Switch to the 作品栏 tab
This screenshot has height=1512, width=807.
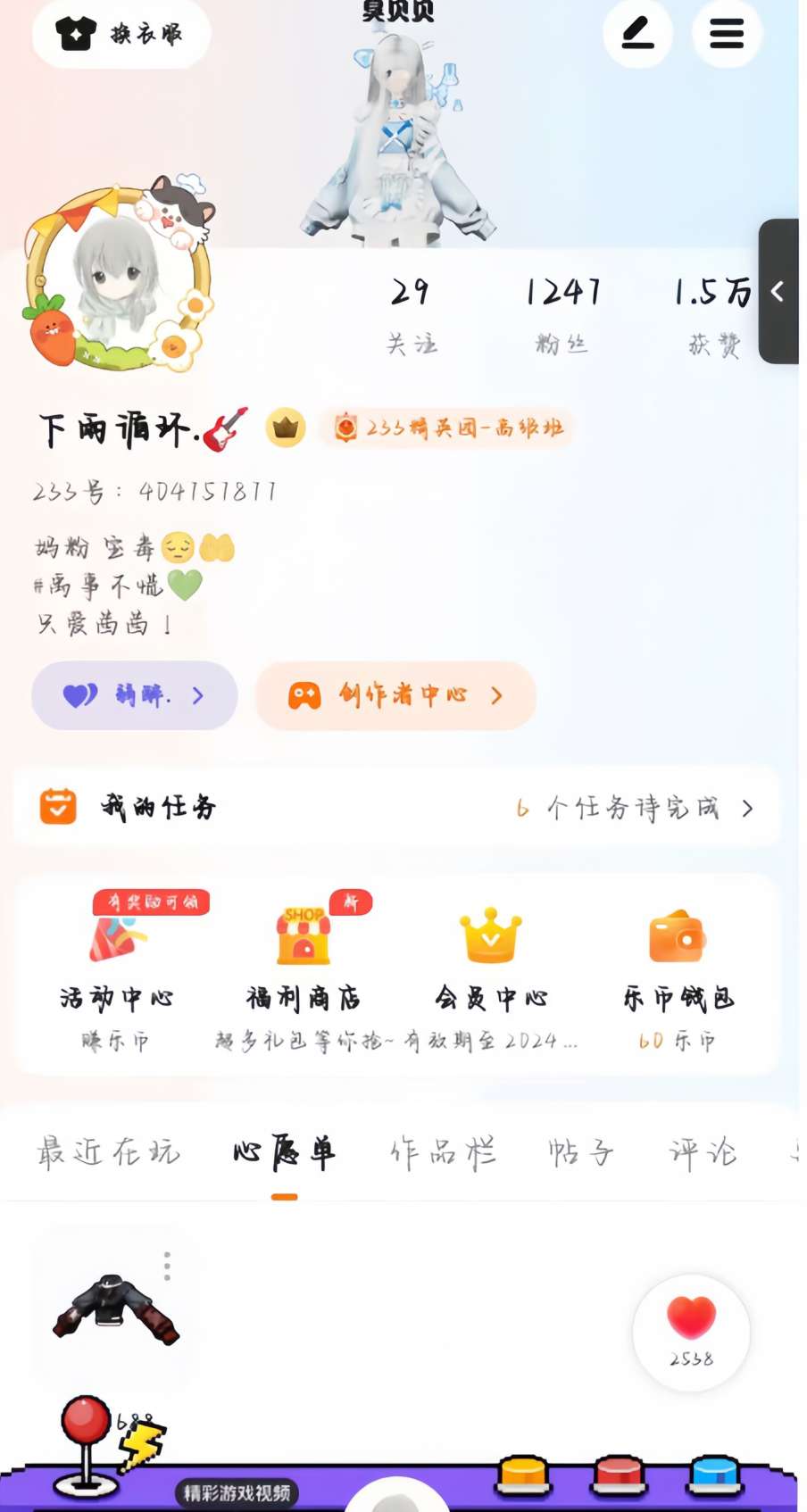coord(443,1152)
